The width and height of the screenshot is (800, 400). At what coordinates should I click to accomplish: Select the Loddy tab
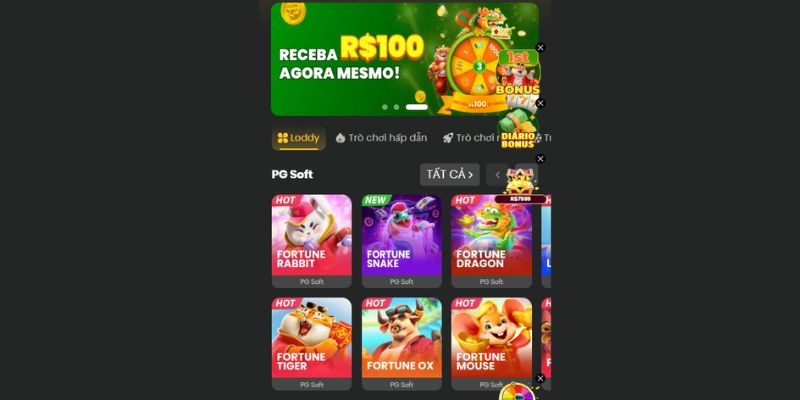click(x=299, y=138)
